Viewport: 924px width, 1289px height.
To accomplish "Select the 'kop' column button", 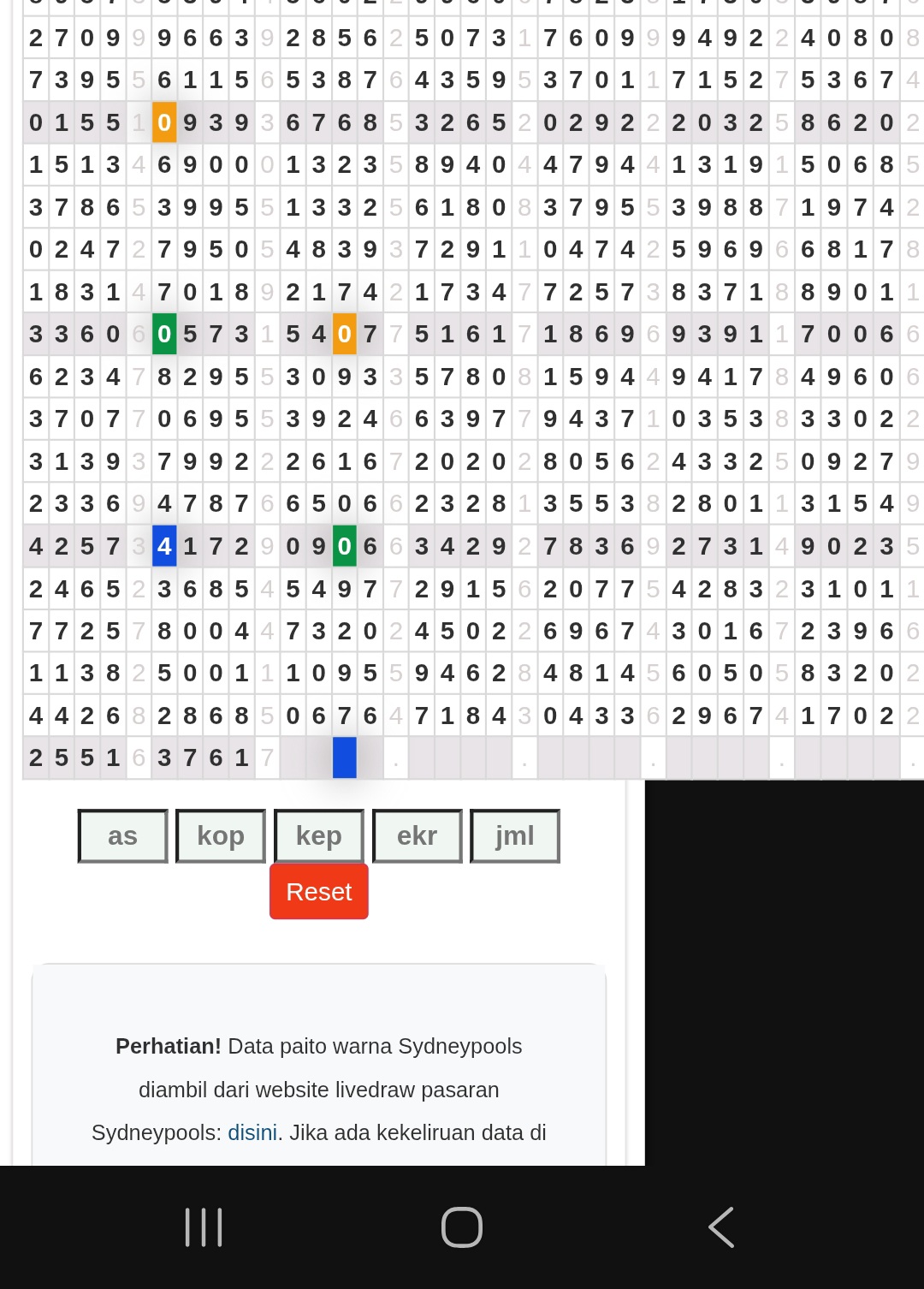I will (221, 836).
